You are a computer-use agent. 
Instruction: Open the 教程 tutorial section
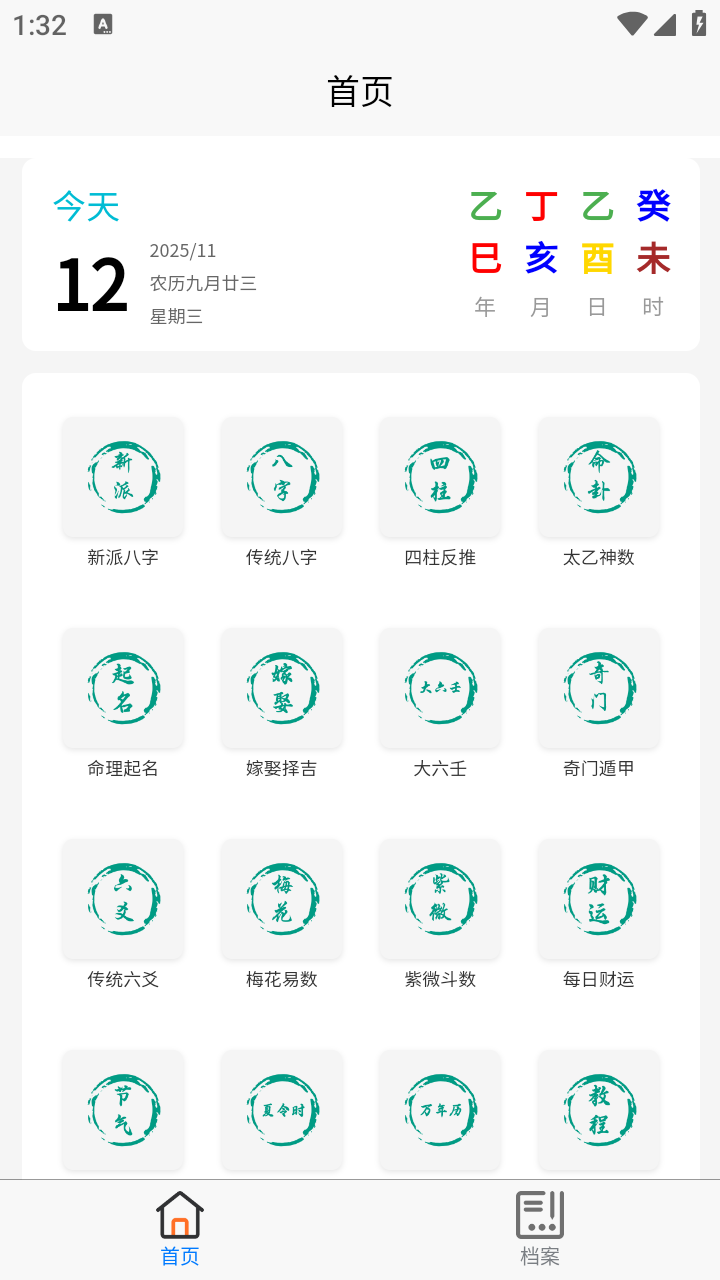coord(598,1110)
